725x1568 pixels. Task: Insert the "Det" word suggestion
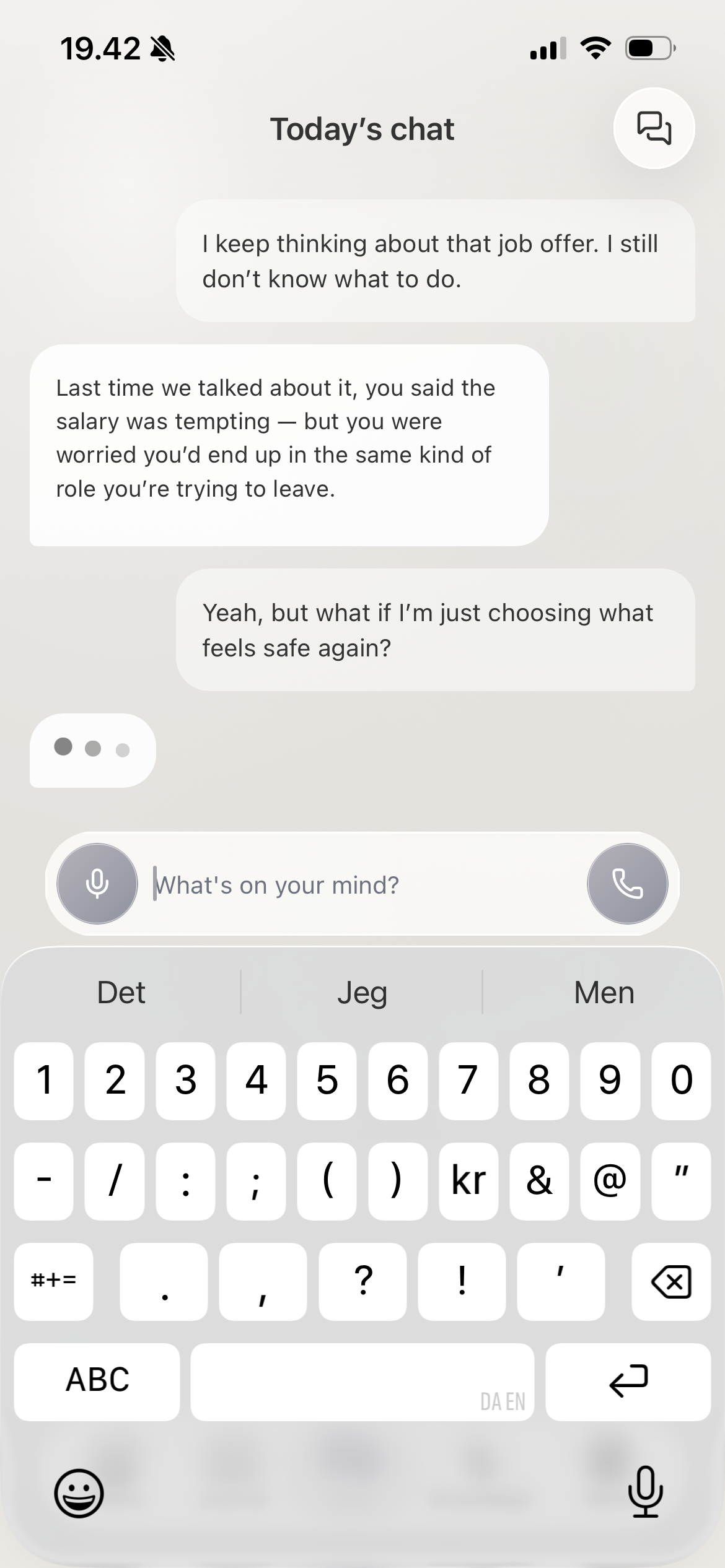tap(121, 993)
